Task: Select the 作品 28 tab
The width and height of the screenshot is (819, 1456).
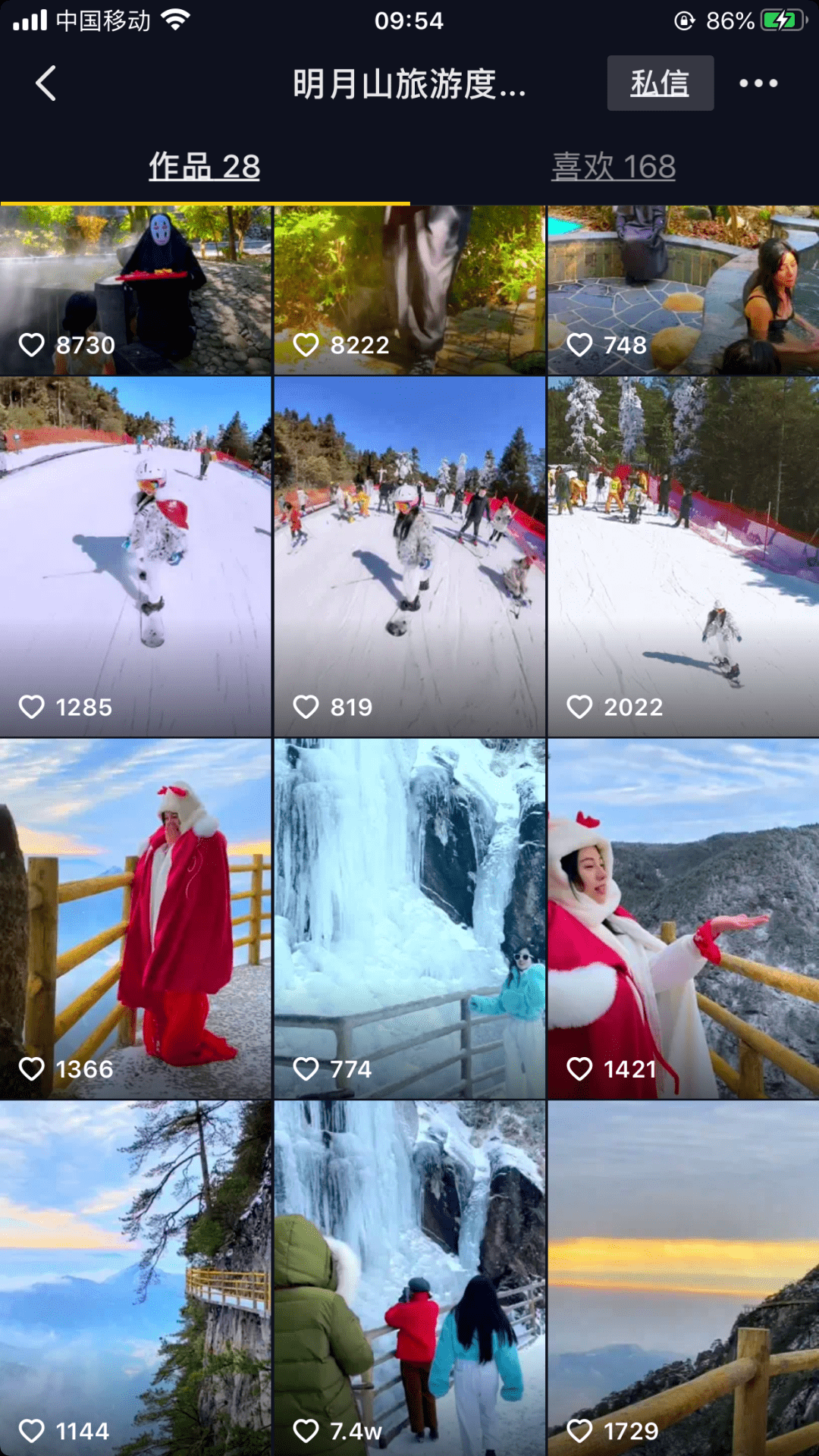Action: pyautogui.click(x=205, y=167)
